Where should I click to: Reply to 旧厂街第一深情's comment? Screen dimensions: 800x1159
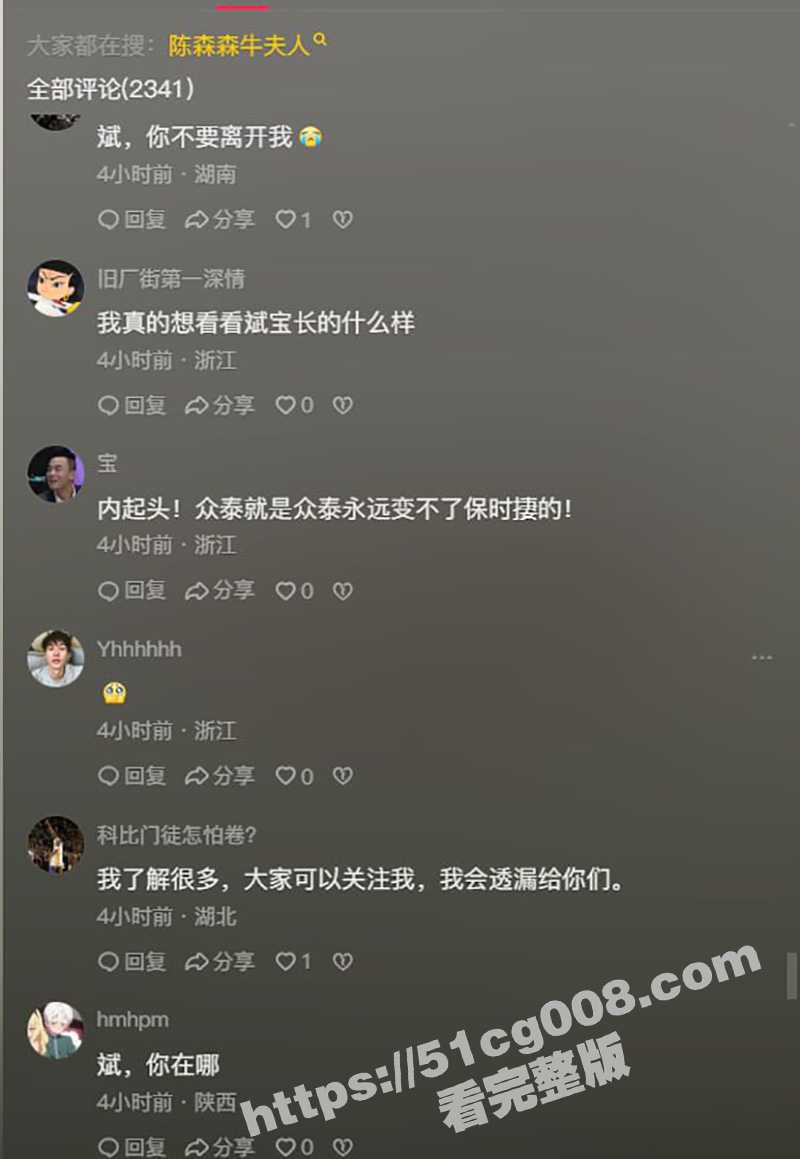132,405
